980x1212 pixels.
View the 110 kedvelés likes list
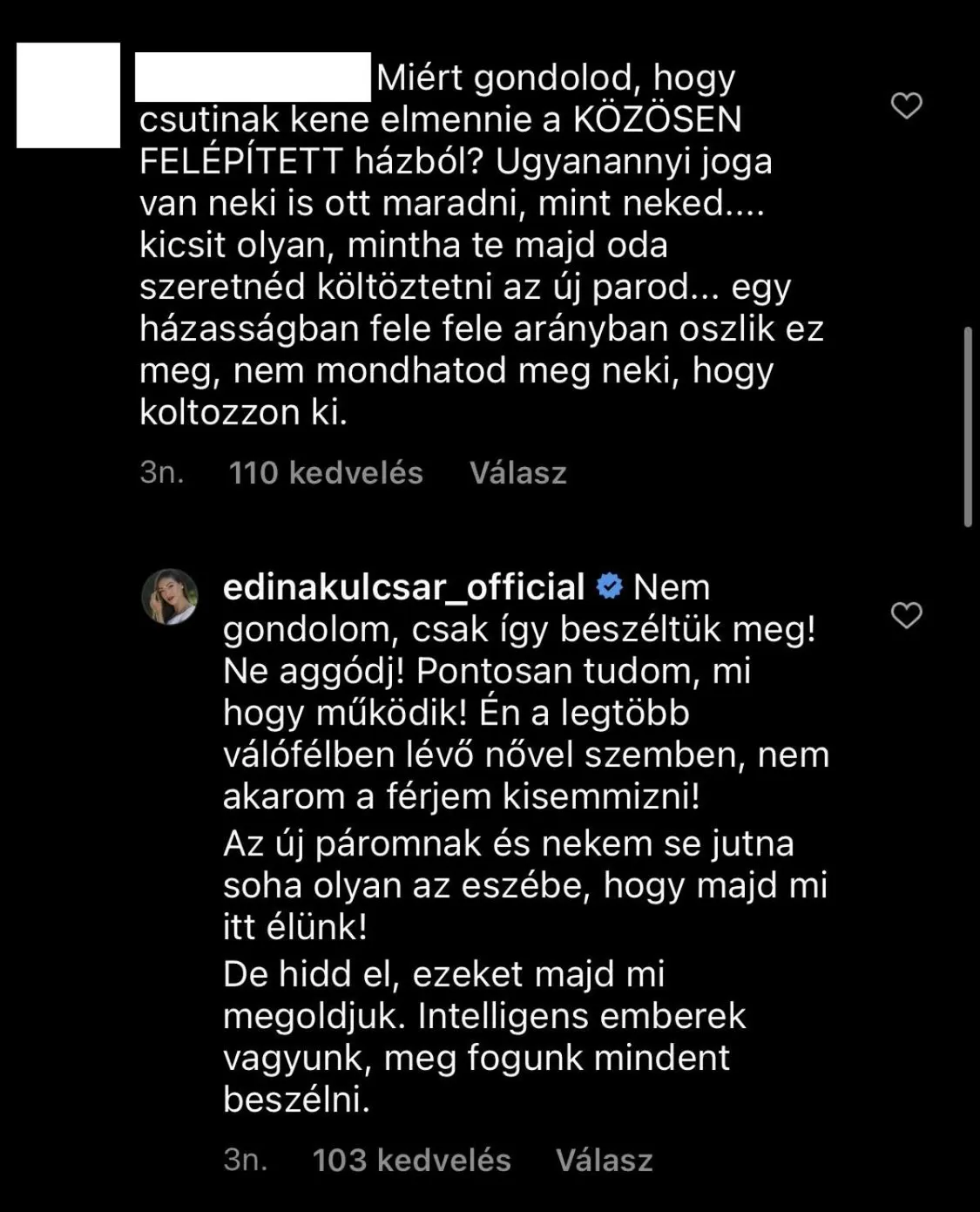tap(325, 473)
